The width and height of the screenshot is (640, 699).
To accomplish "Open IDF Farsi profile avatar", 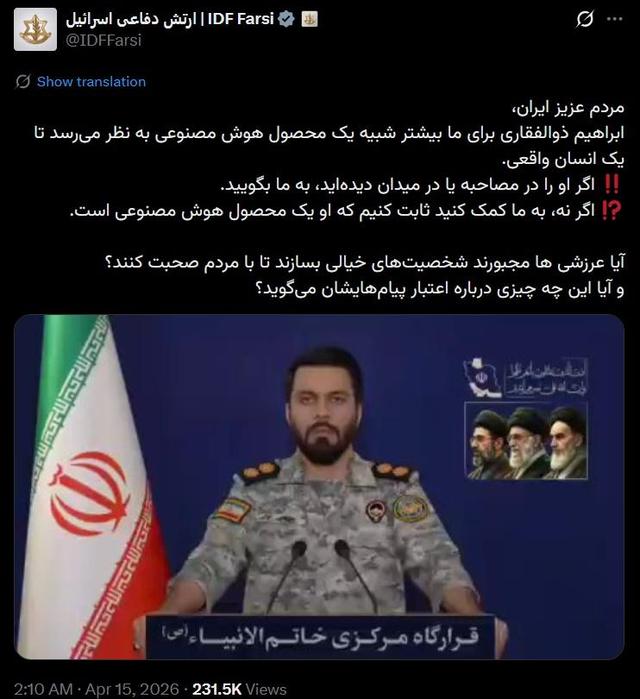I will click(34, 28).
